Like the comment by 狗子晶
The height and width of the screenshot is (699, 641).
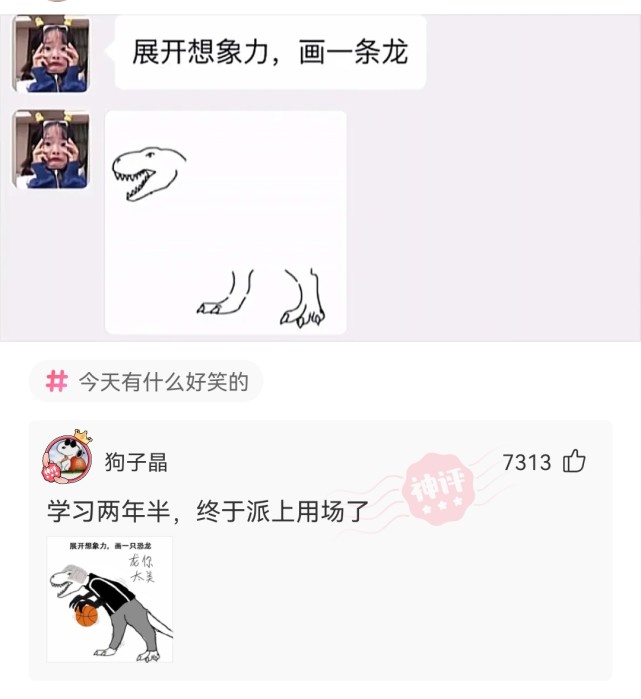click(574, 461)
